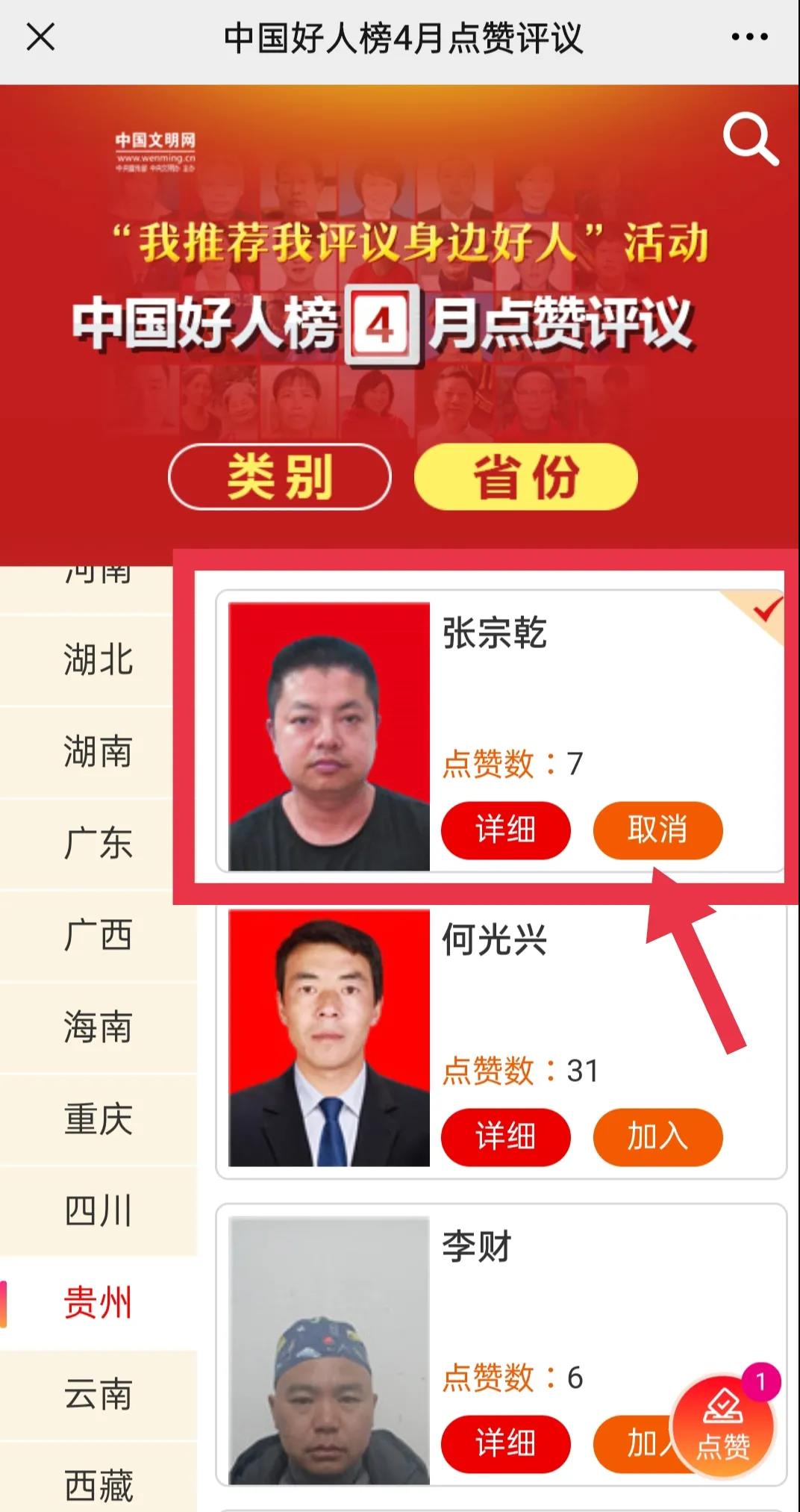Open the floating 点赞 button
Screen dimensions: 800x1512
point(722,1428)
